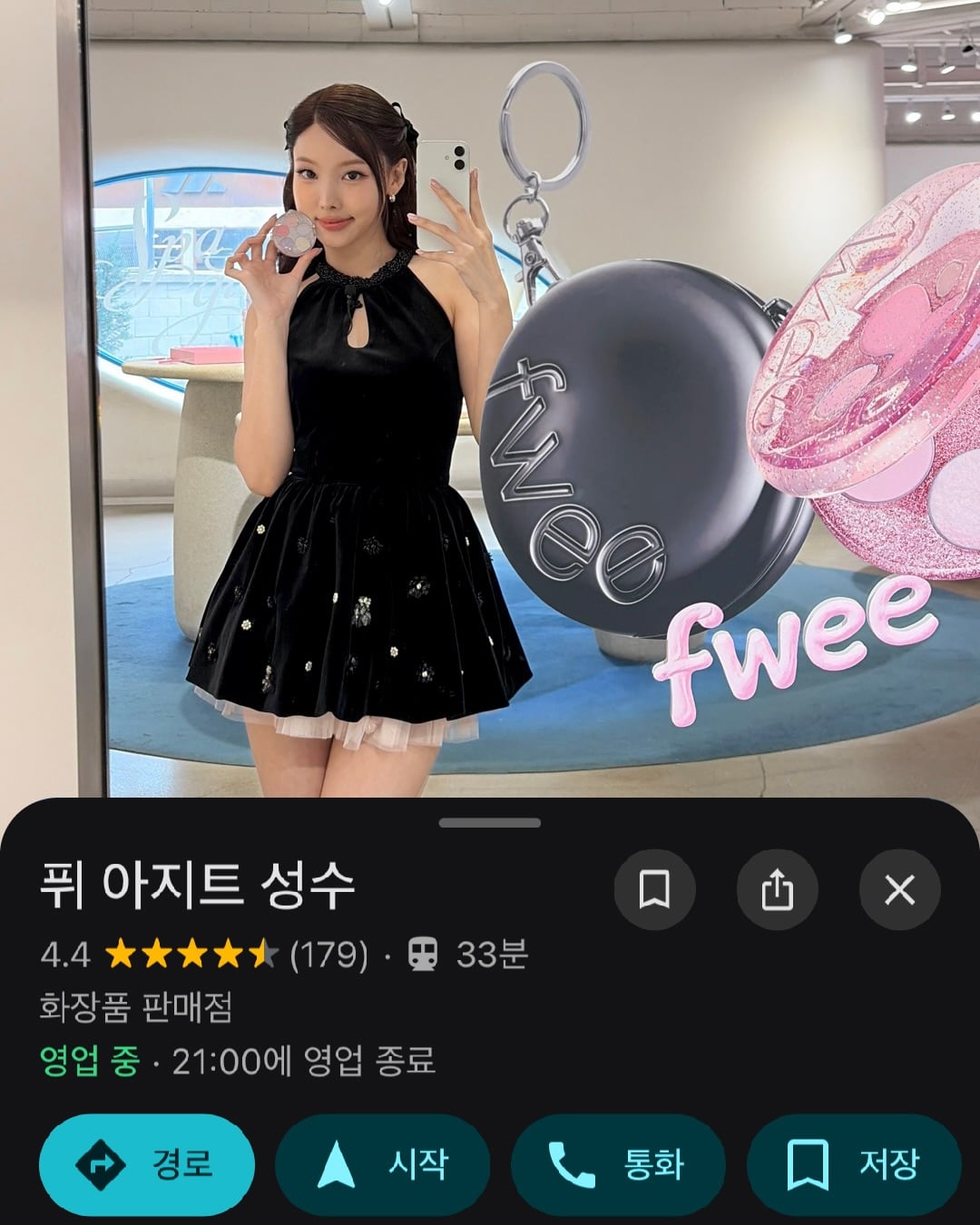Start navigation with 시작
The image size is (980, 1225).
click(x=382, y=1164)
